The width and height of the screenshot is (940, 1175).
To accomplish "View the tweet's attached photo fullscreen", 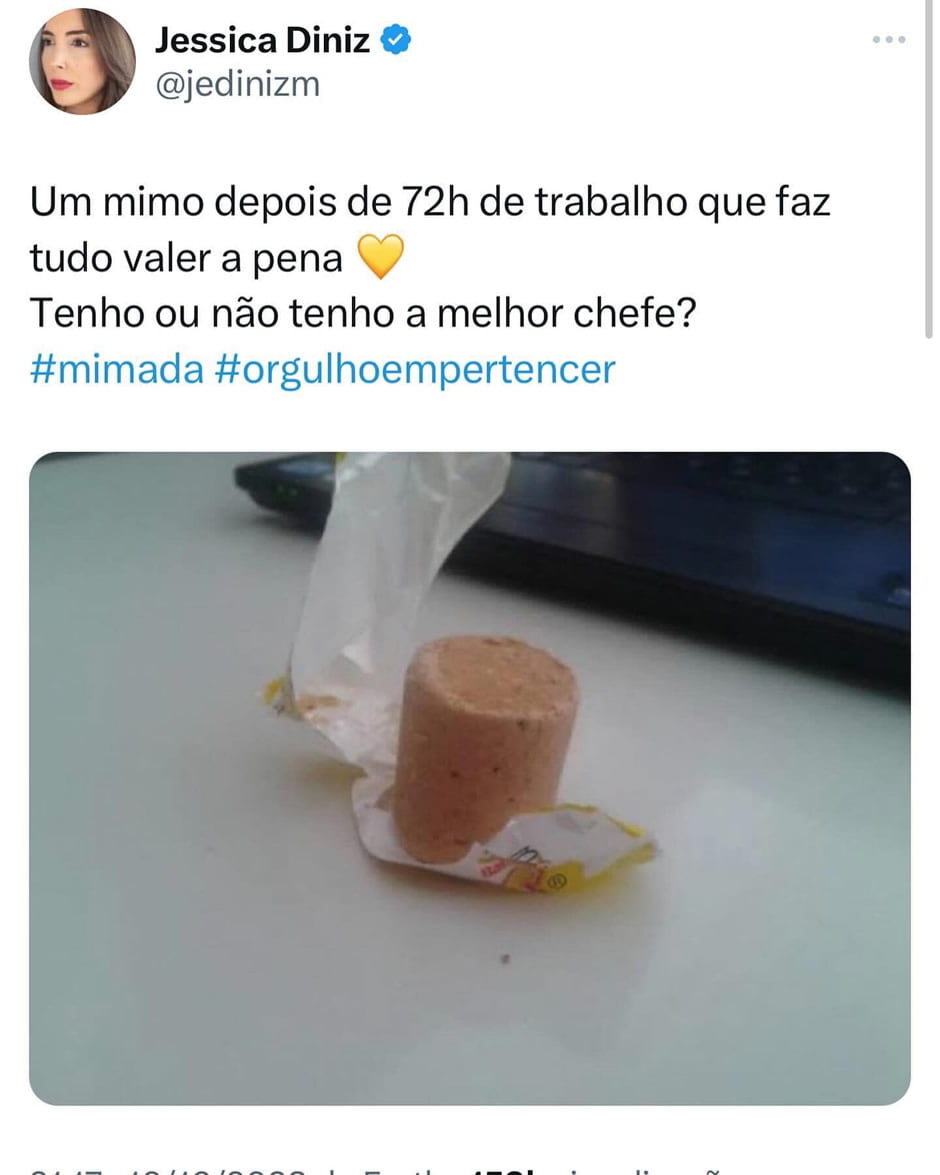I will point(470,778).
